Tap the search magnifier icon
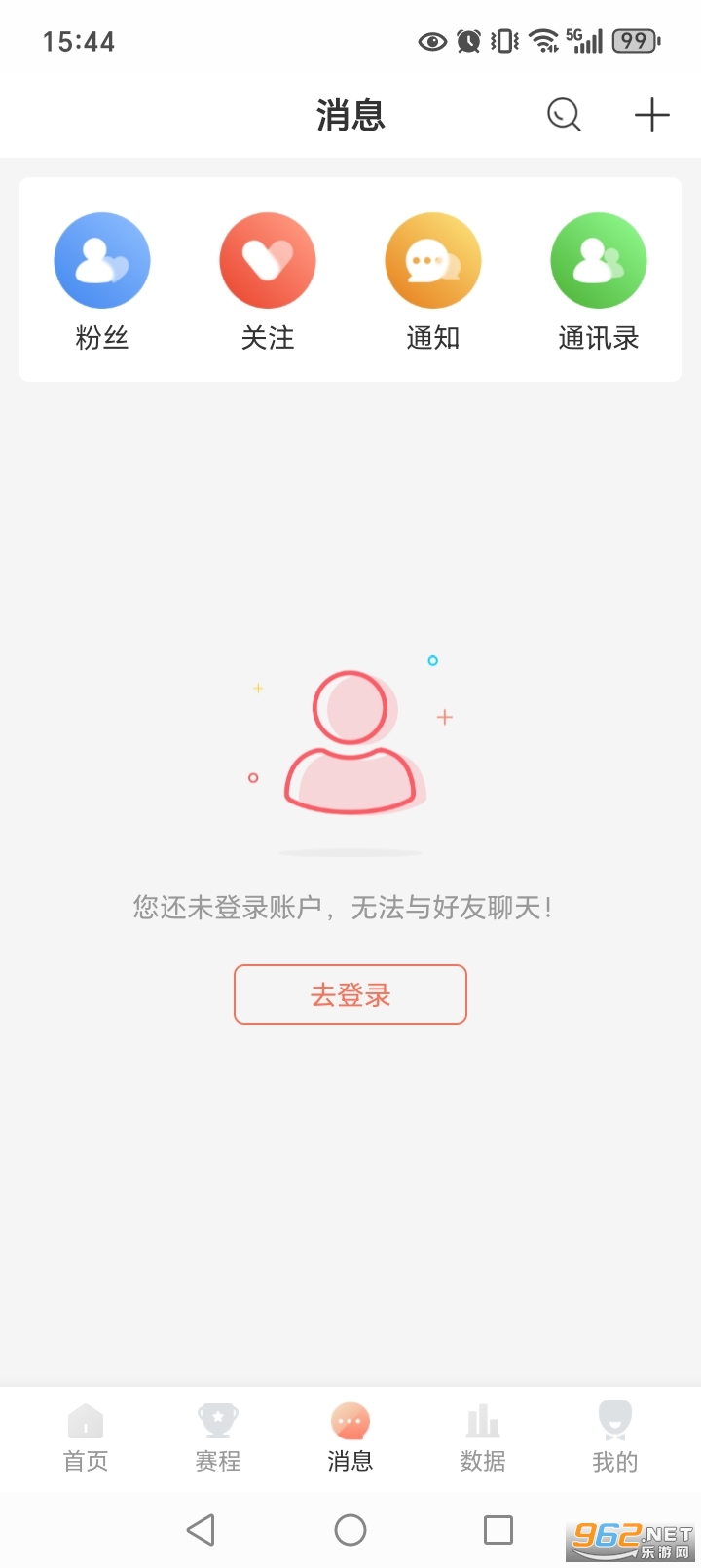Viewport: 701px width, 1568px height. [x=564, y=114]
